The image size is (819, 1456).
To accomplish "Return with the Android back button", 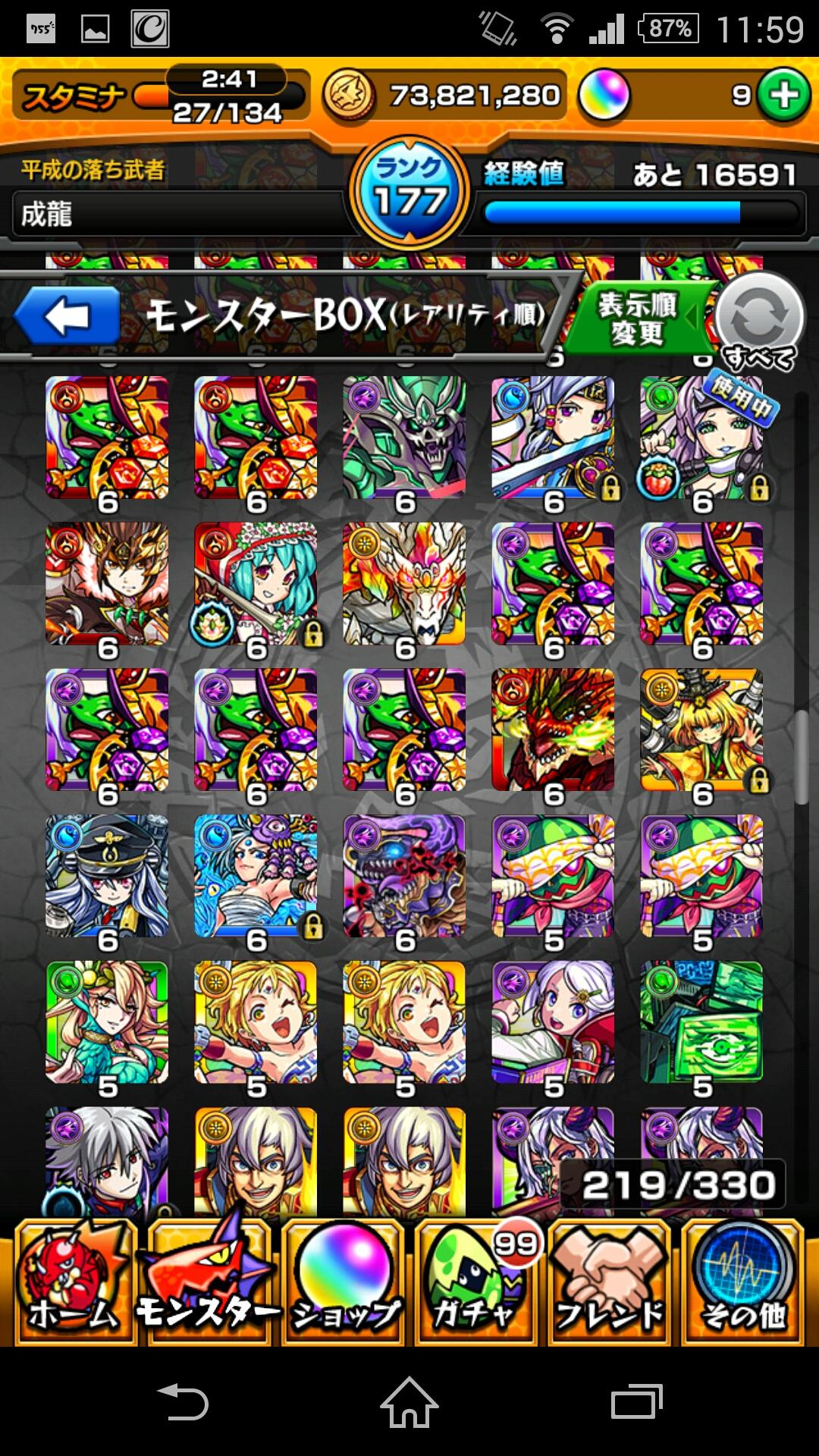I will [182, 1401].
